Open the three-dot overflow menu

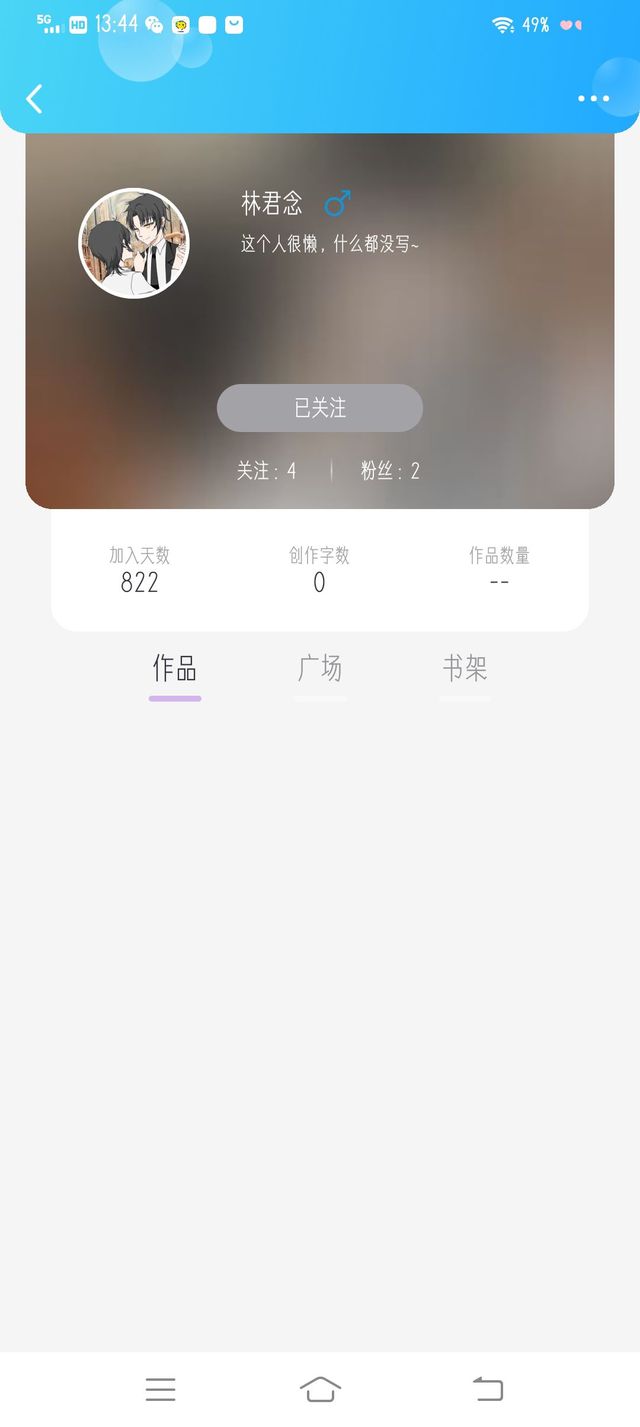point(593,98)
